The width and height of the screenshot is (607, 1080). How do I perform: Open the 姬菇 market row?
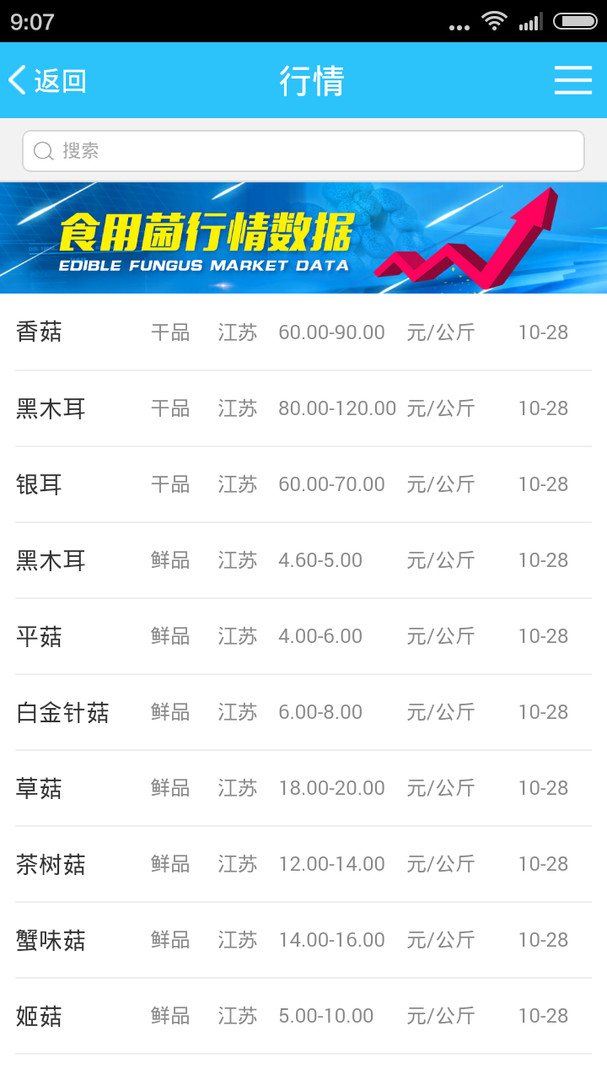[303, 1016]
